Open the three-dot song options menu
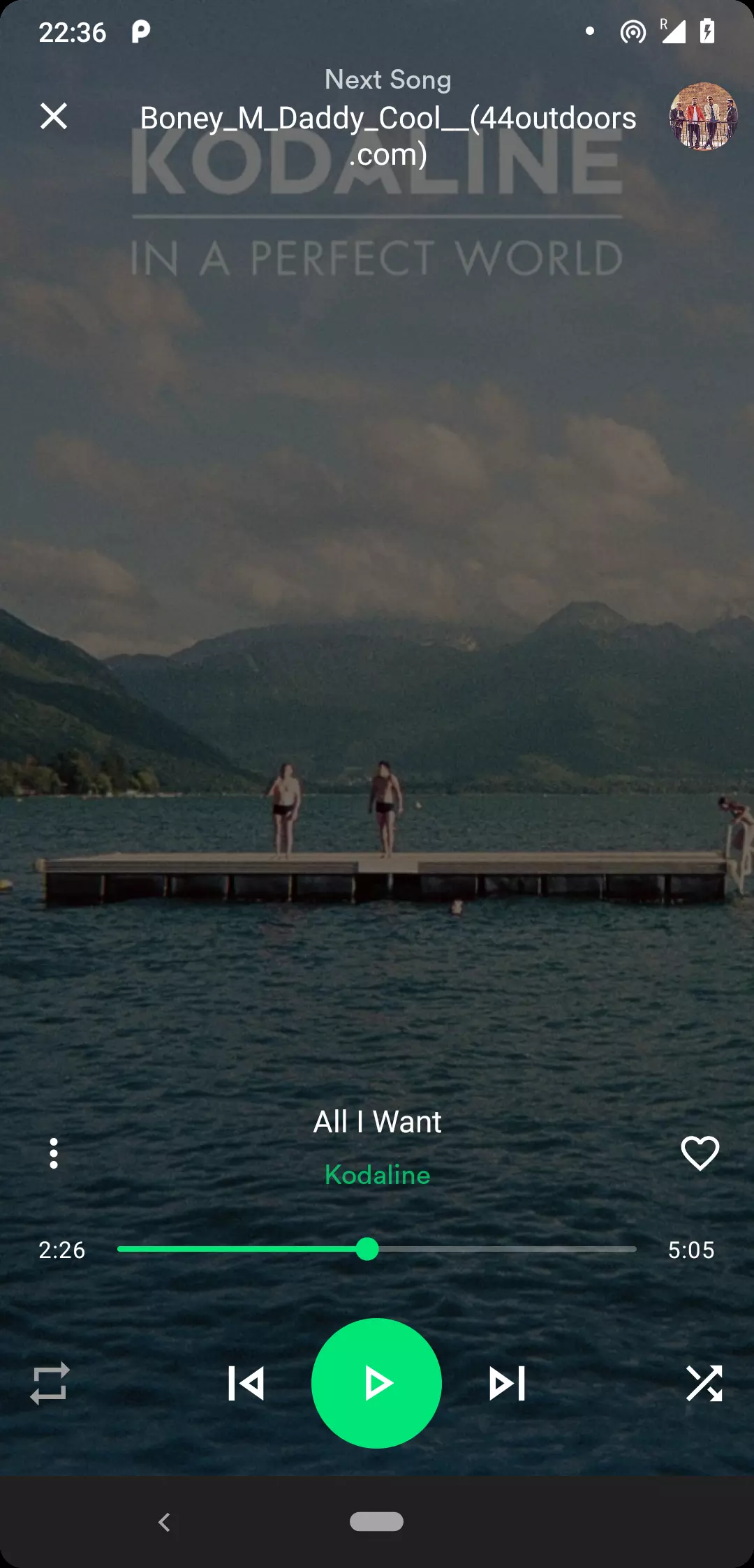The width and height of the screenshot is (754, 1568). point(54,1153)
